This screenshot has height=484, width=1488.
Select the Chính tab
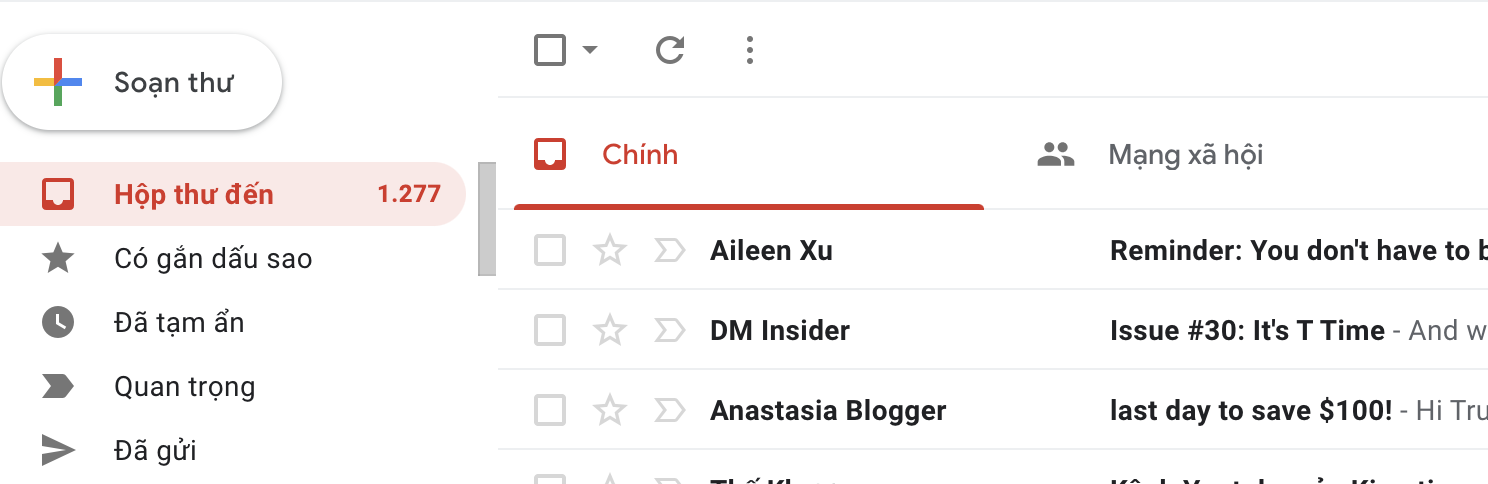click(640, 155)
